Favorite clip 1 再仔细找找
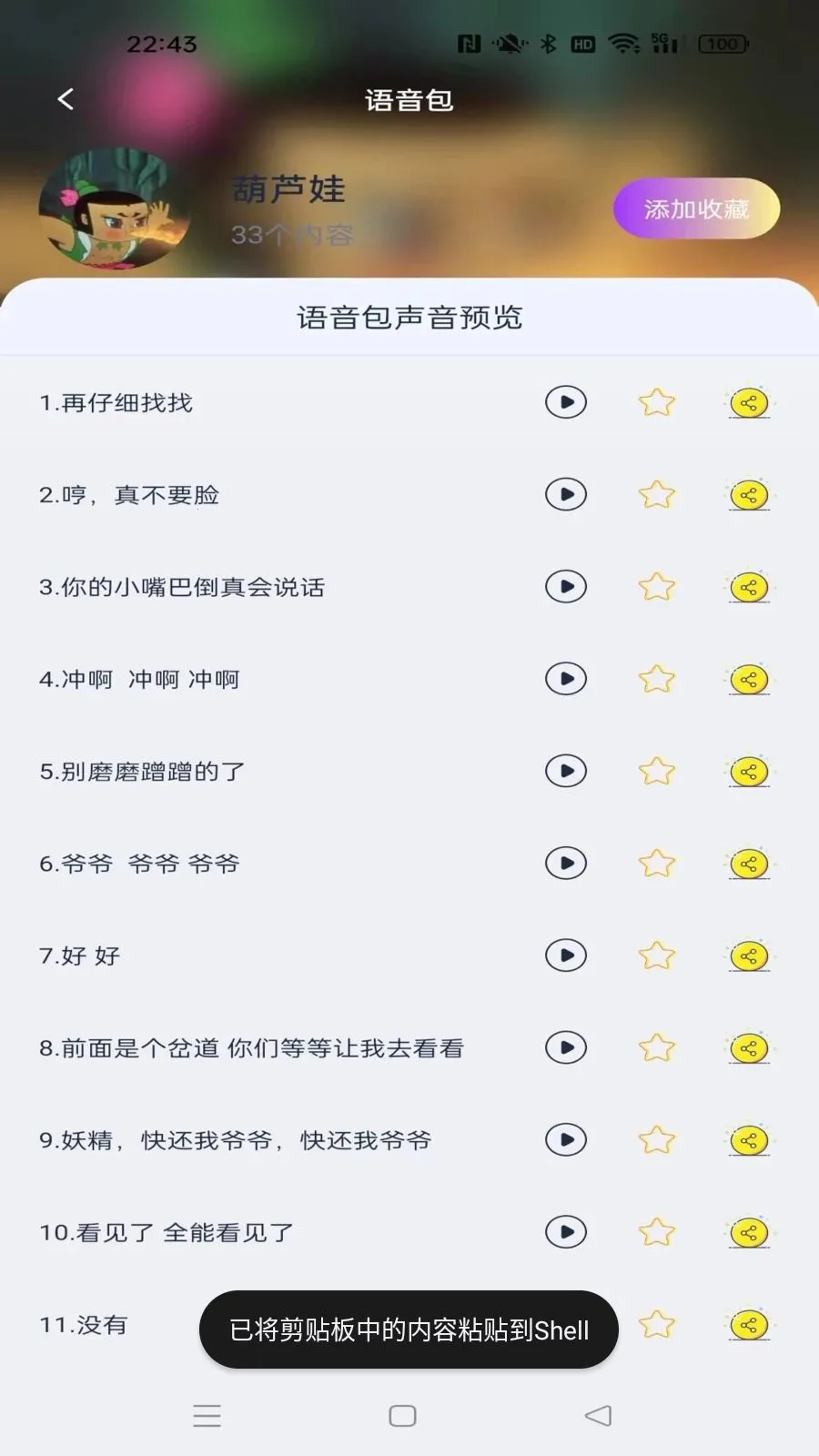 pyautogui.click(x=656, y=401)
